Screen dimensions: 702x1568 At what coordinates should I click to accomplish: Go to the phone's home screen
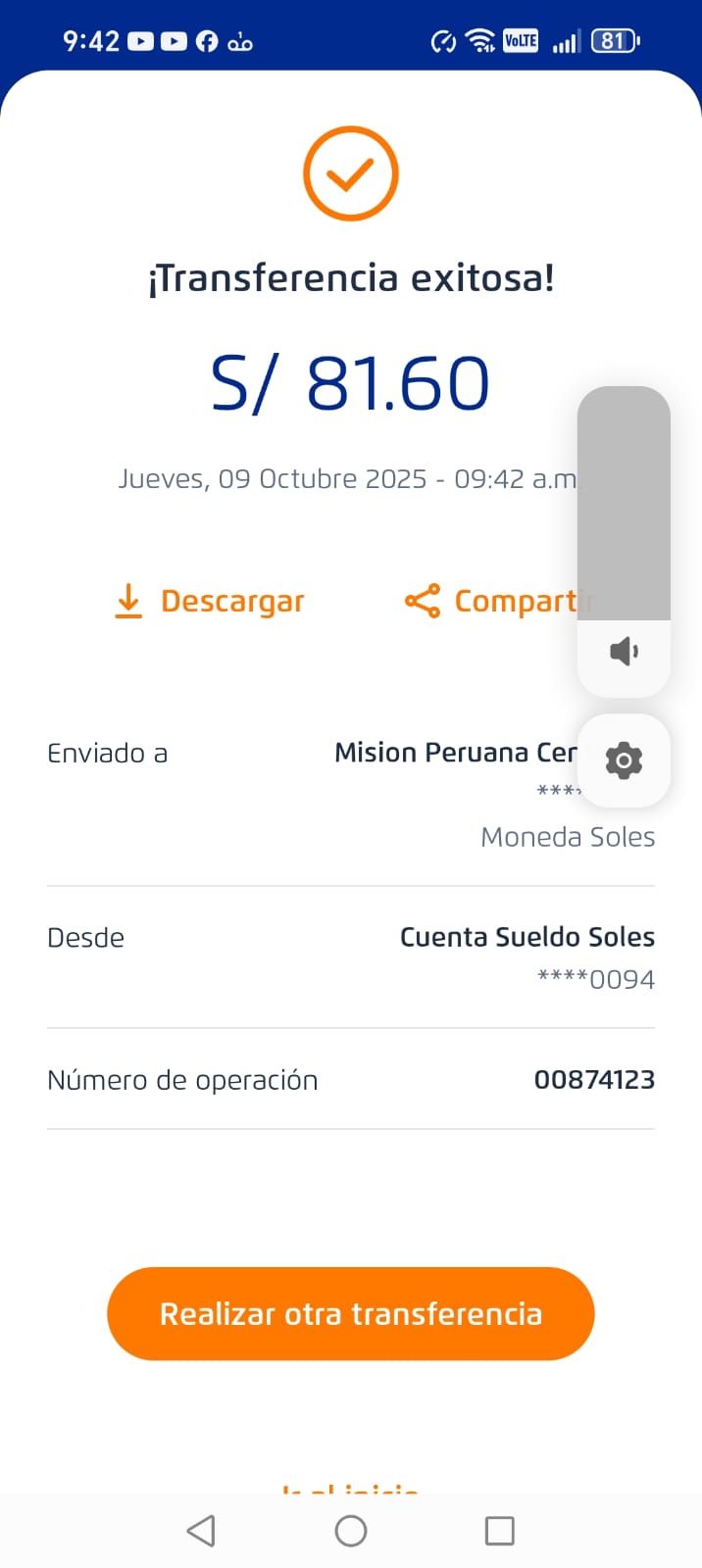click(x=351, y=1530)
